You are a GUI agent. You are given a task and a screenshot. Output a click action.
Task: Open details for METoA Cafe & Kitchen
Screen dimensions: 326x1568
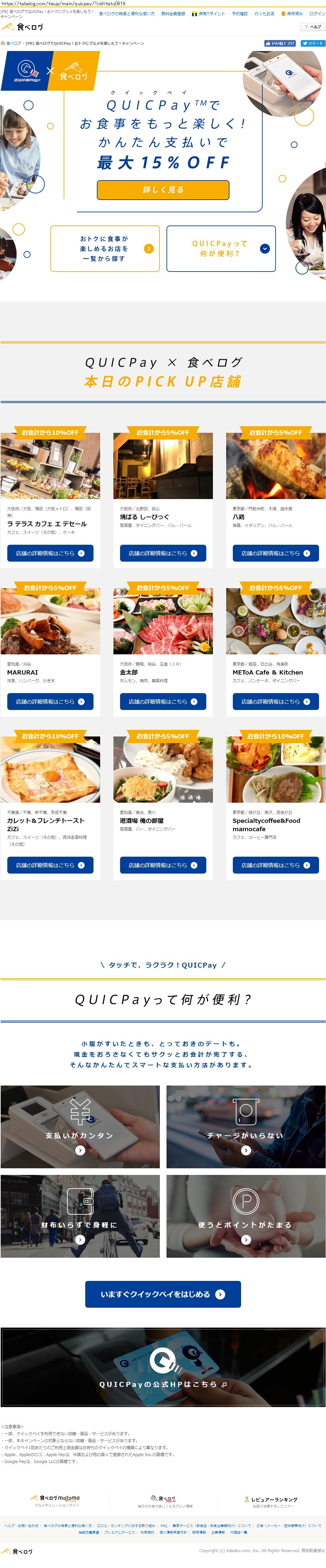click(275, 701)
